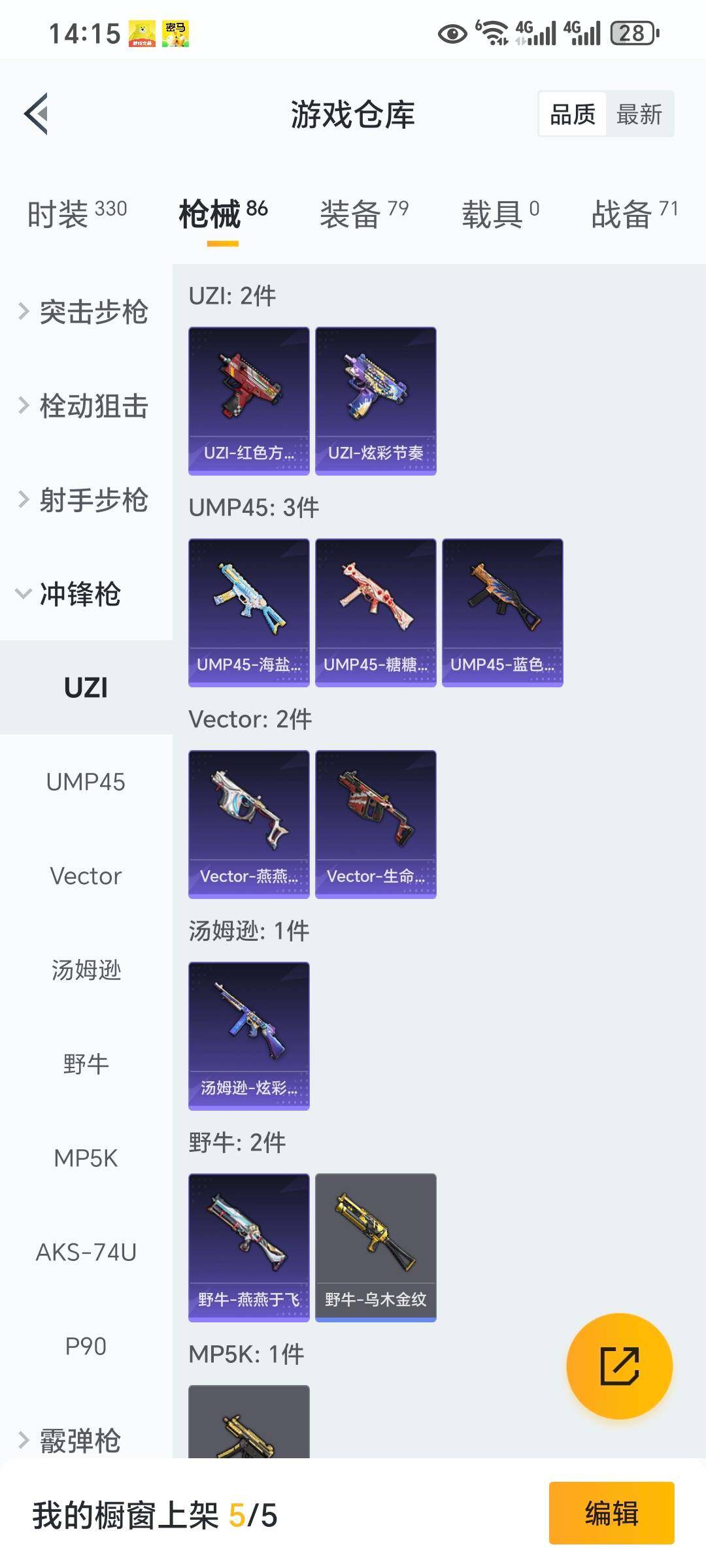The width and height of the screenshot is (706, 1568).
Task: Tap the 编辑 button
Action: coord(611,1512)
